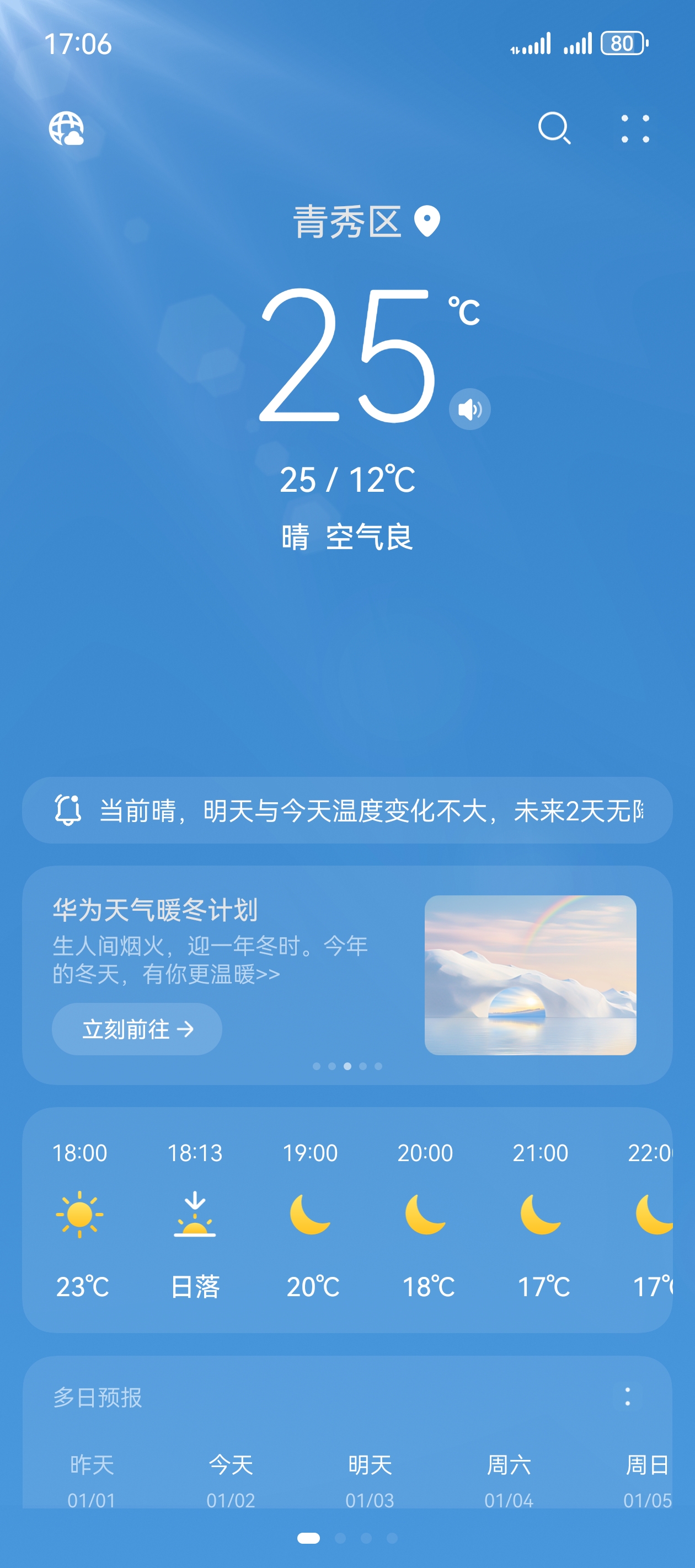Play the weather voice broadcast speaker

[x=469, y=409]
